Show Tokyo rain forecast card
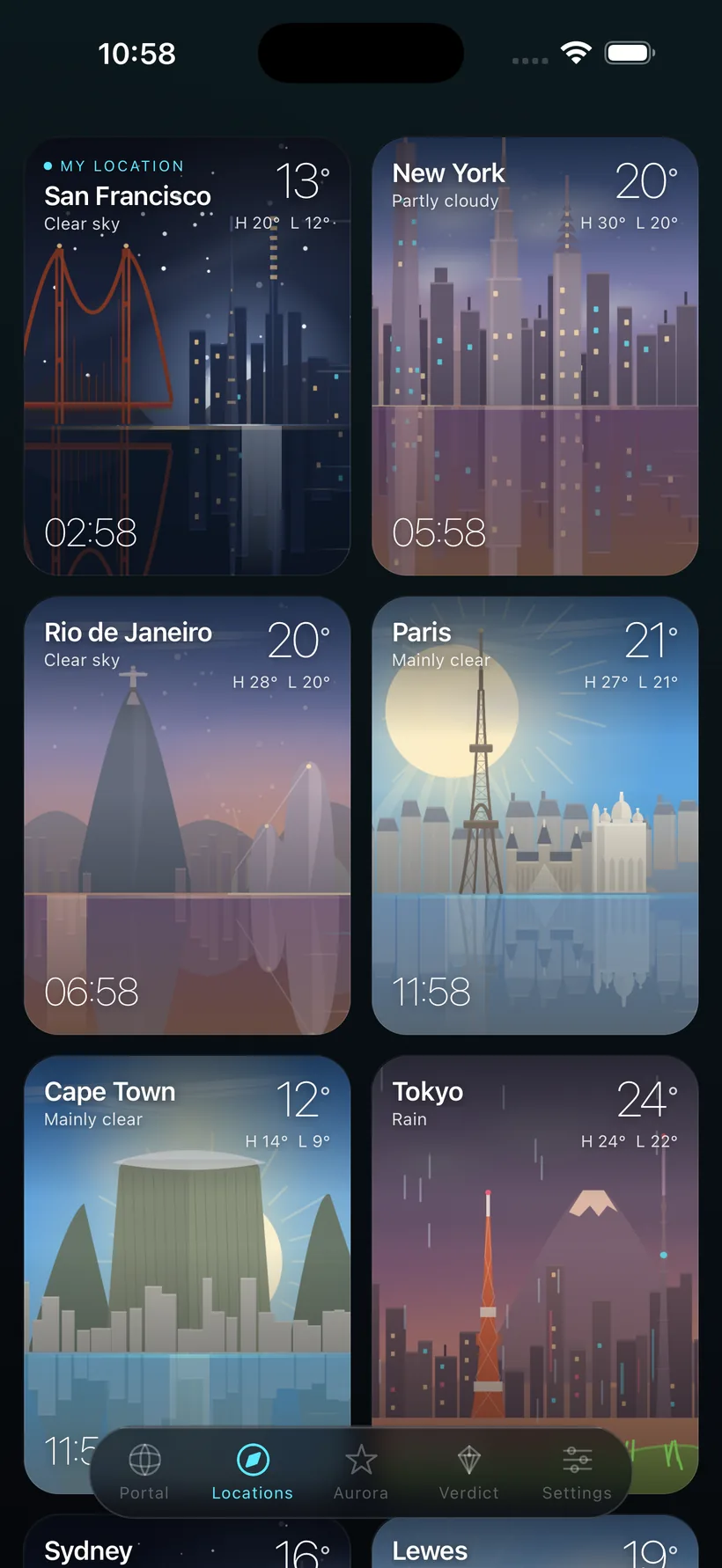The width and height of the screenshot is (722, 1568). [534, 1241]
